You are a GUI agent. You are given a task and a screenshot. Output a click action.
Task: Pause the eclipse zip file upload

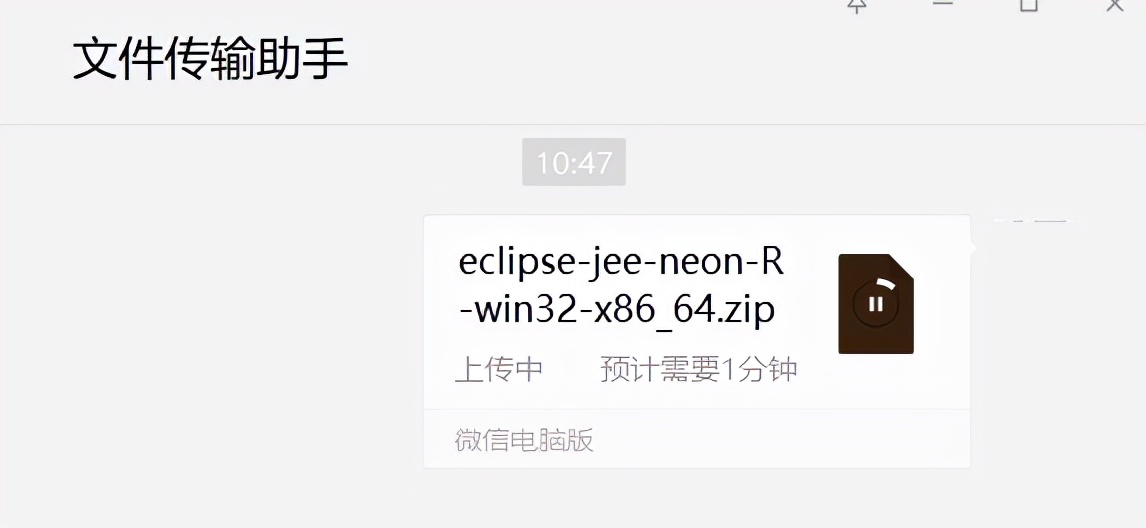876,304
